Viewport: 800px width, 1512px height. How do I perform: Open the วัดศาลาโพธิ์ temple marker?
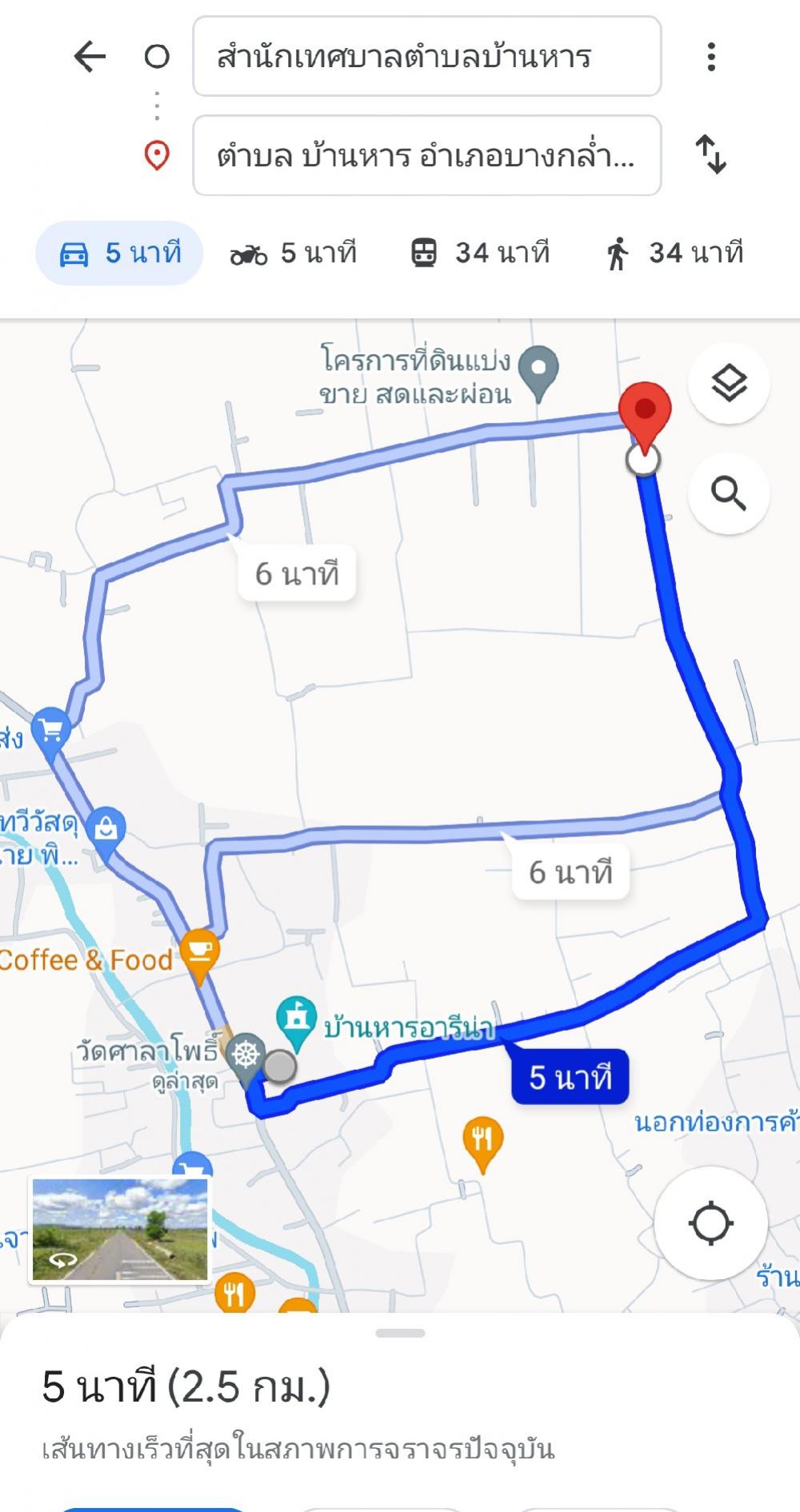pyautogui.click(x=246, y=1056)
